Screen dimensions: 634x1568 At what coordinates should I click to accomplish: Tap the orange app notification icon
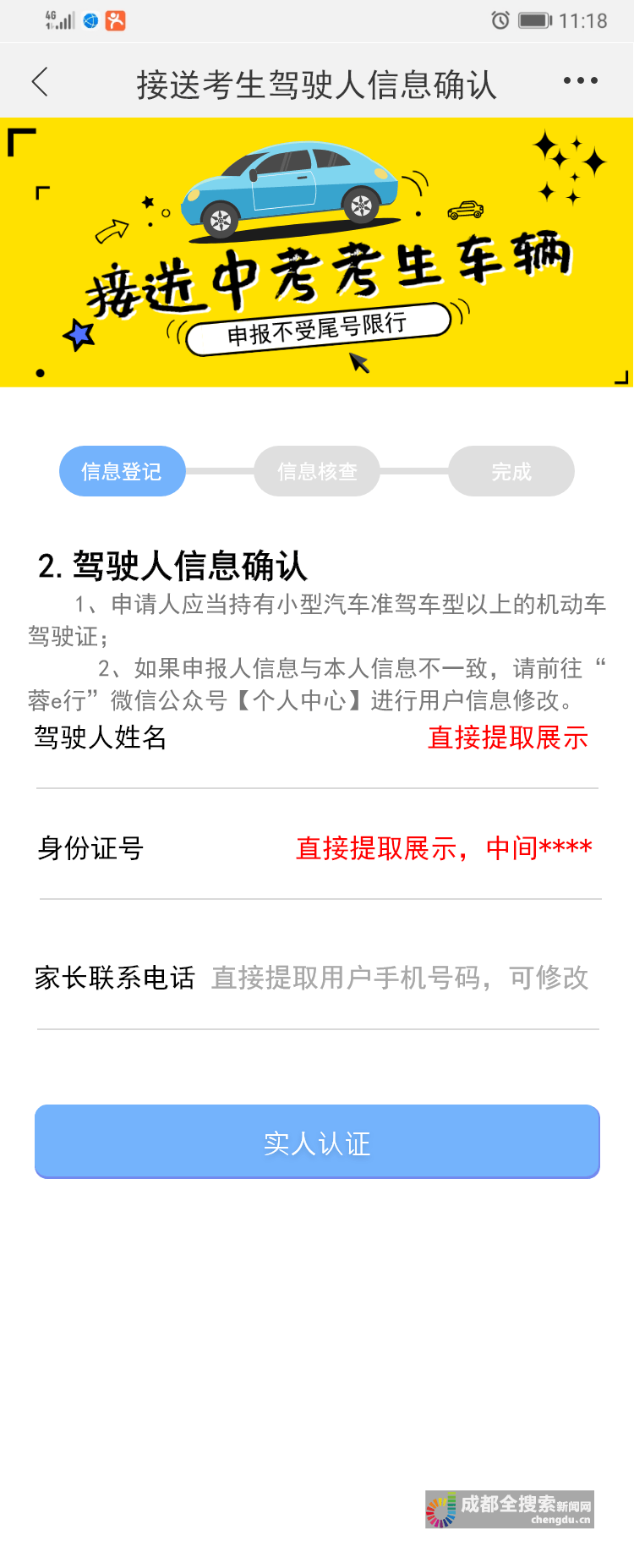(117, 21)
